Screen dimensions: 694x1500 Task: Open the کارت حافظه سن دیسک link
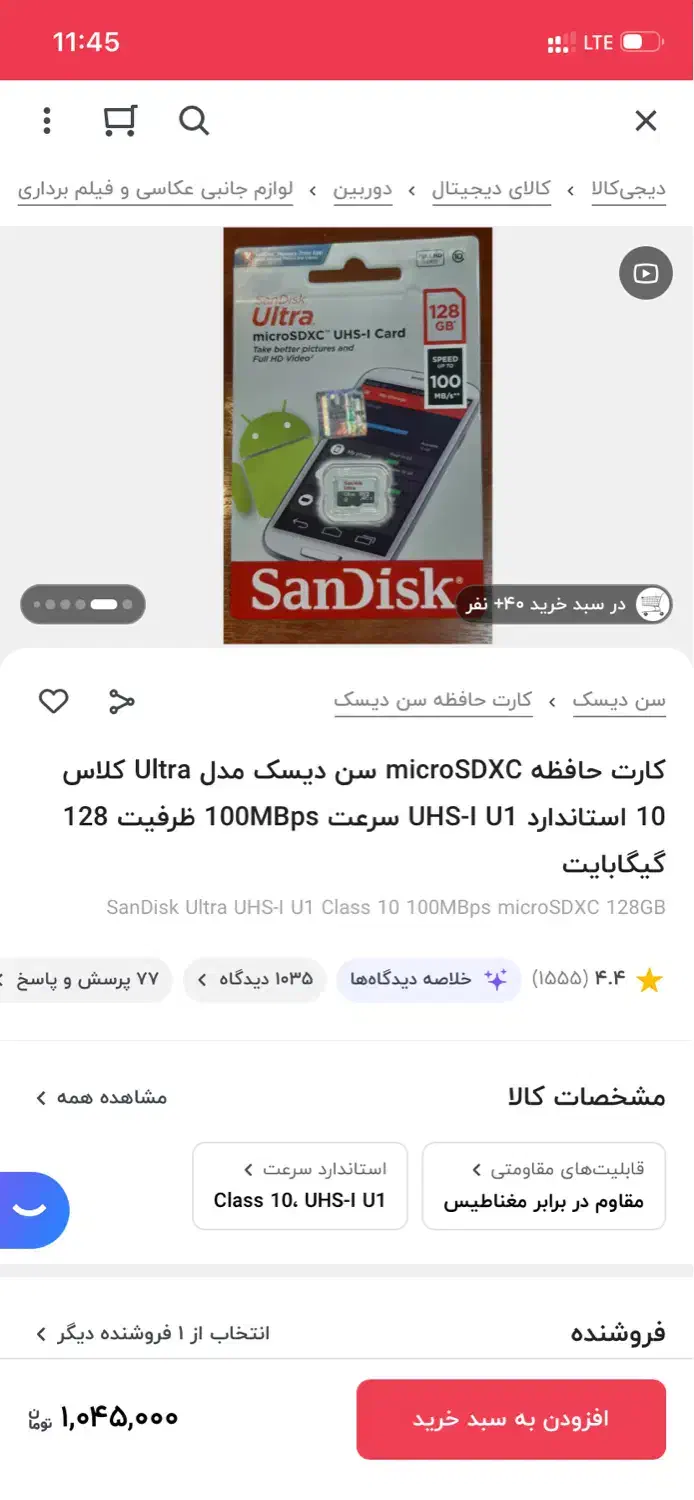tap(433, 701)
